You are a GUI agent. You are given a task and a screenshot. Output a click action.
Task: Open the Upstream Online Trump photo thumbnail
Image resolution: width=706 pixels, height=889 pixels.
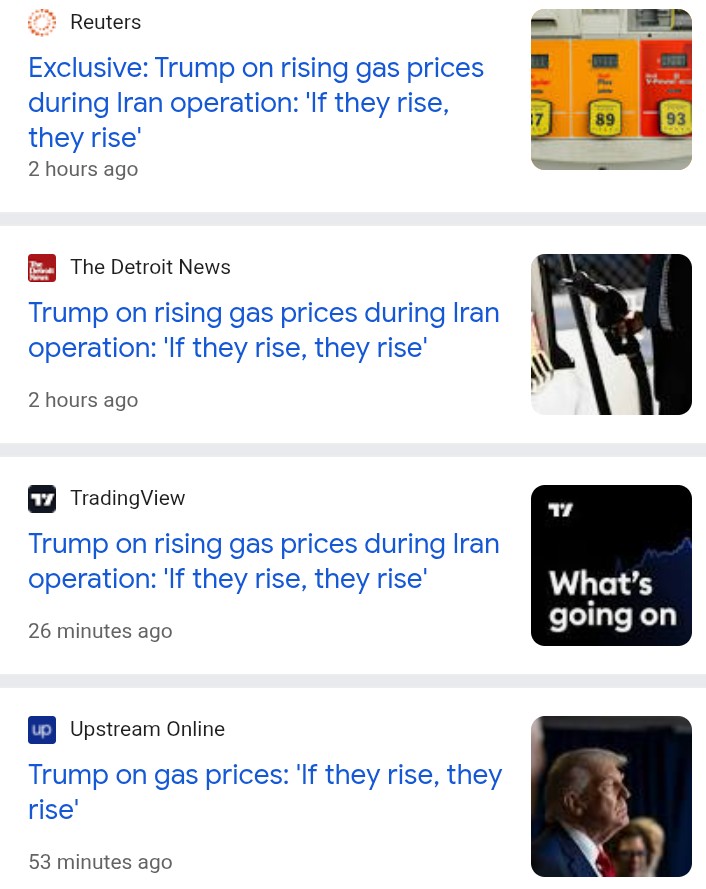coord(611,796)
